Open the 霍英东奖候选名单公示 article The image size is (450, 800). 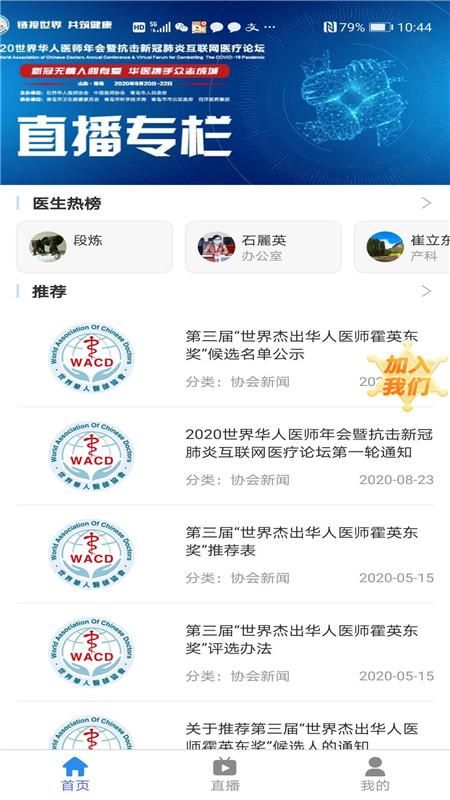point(225,358)
